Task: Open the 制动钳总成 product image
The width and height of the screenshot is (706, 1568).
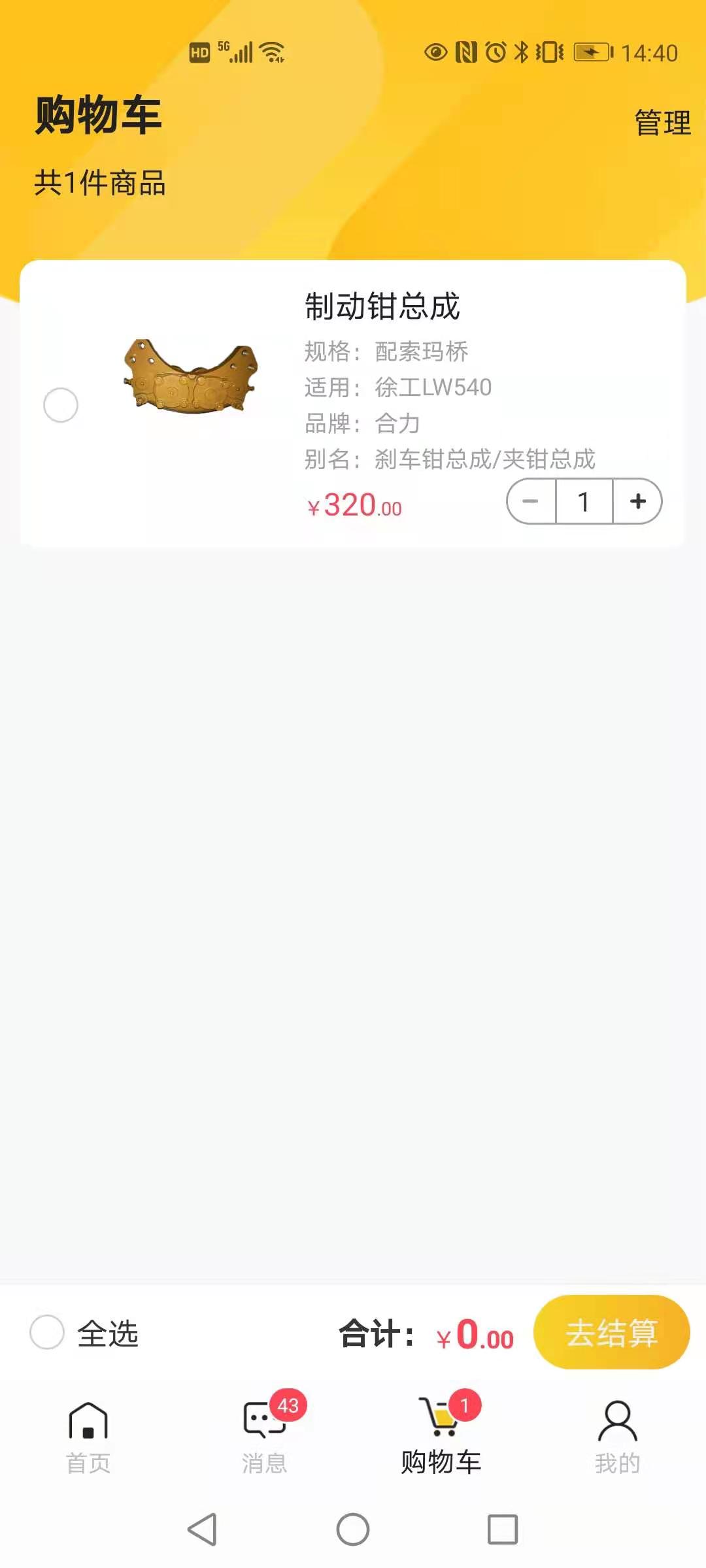Action: (x=191, y=376)
